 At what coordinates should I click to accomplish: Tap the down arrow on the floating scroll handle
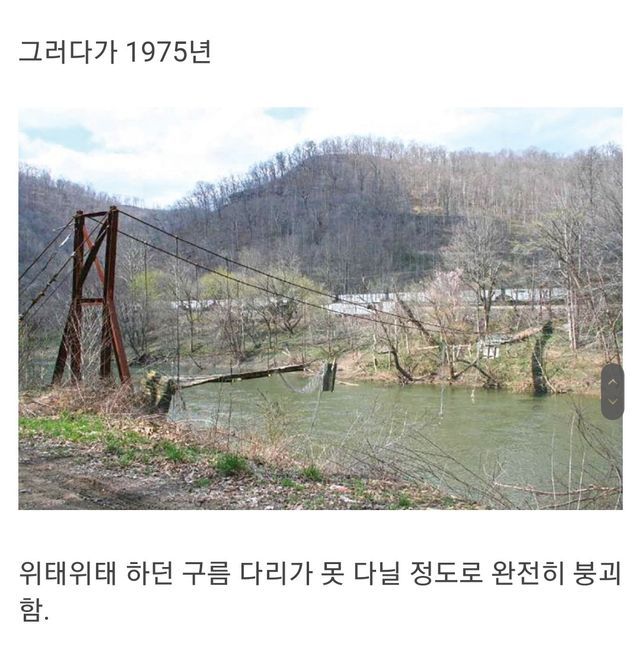click(x=612, y=402)
